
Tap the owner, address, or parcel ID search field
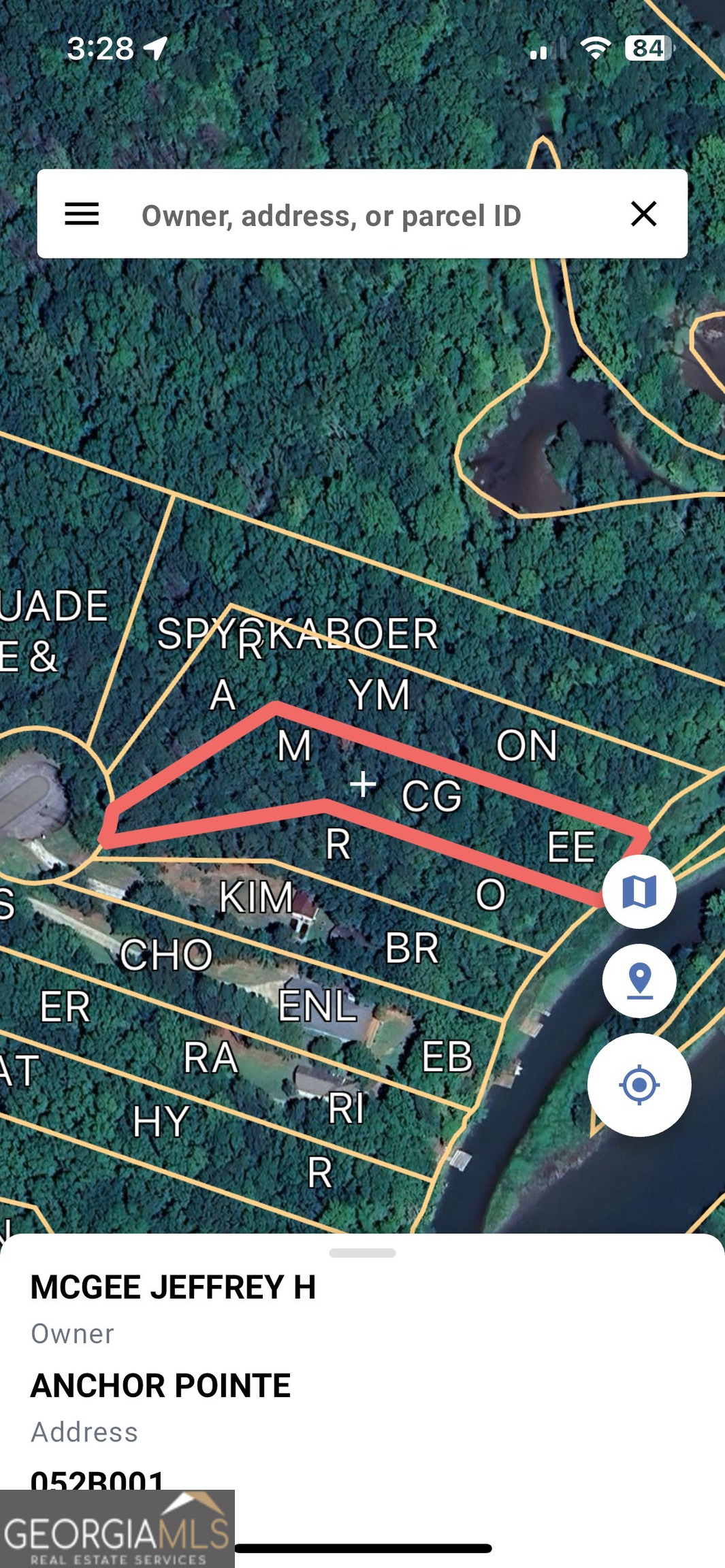pos(331,216)
